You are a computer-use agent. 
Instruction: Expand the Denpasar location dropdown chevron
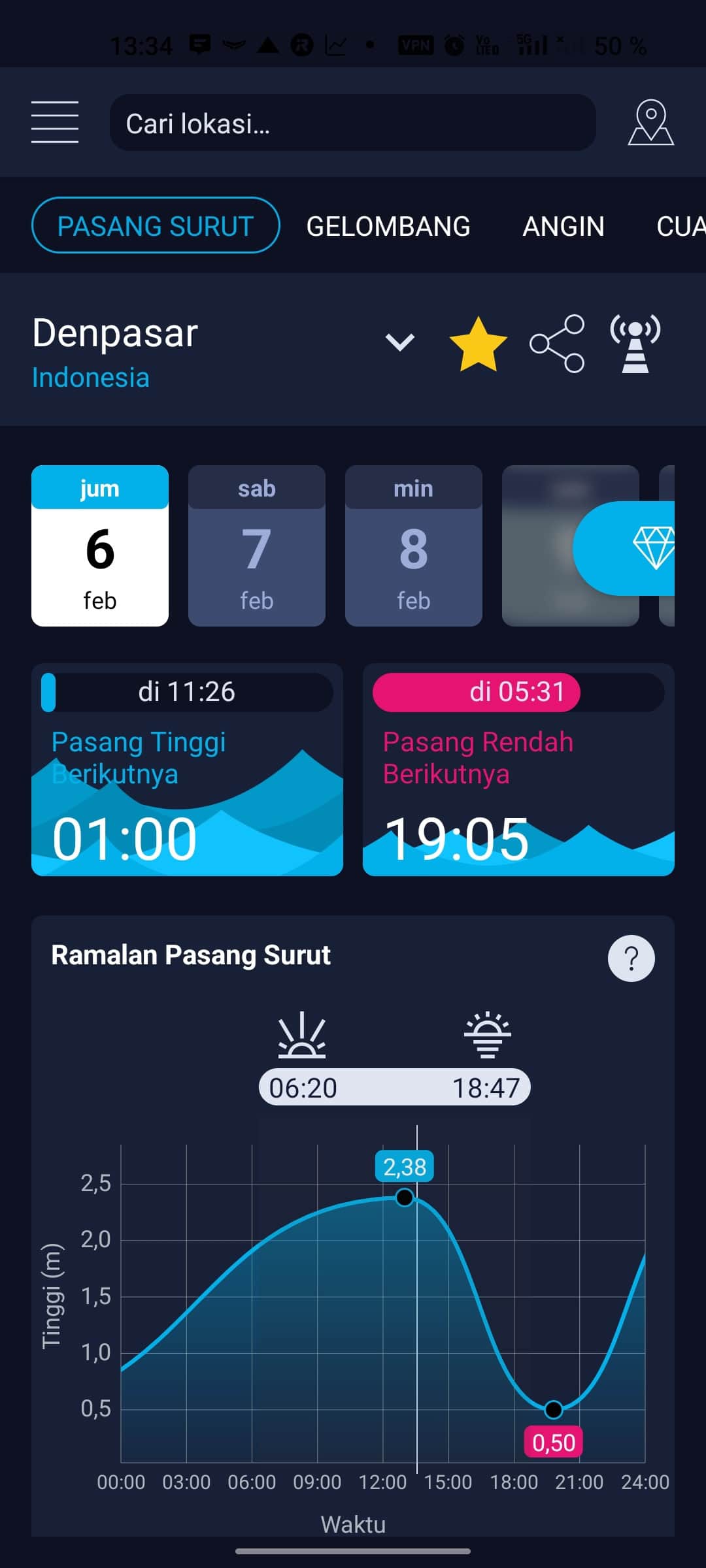point(399,342)
